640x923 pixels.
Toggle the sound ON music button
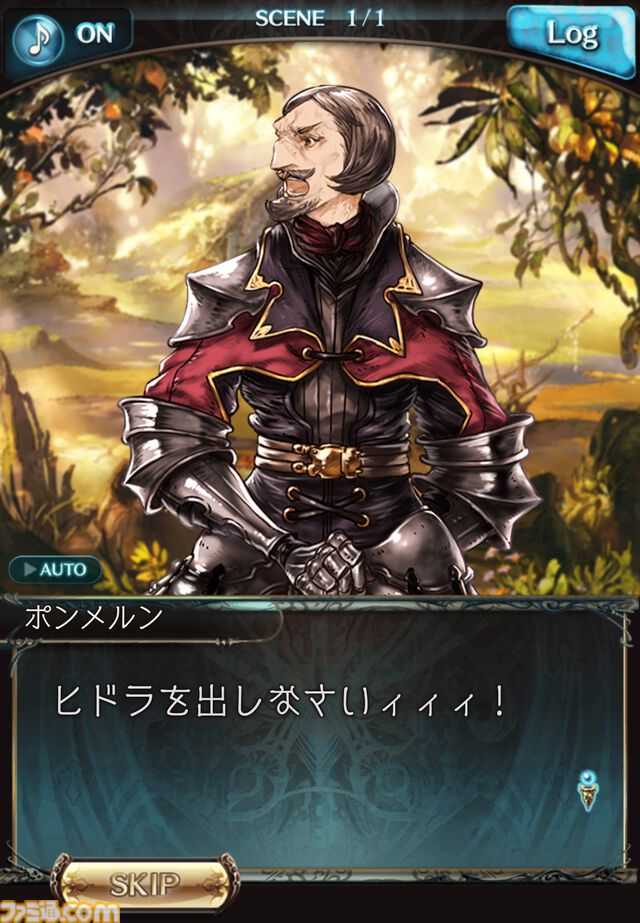point(70,35)
